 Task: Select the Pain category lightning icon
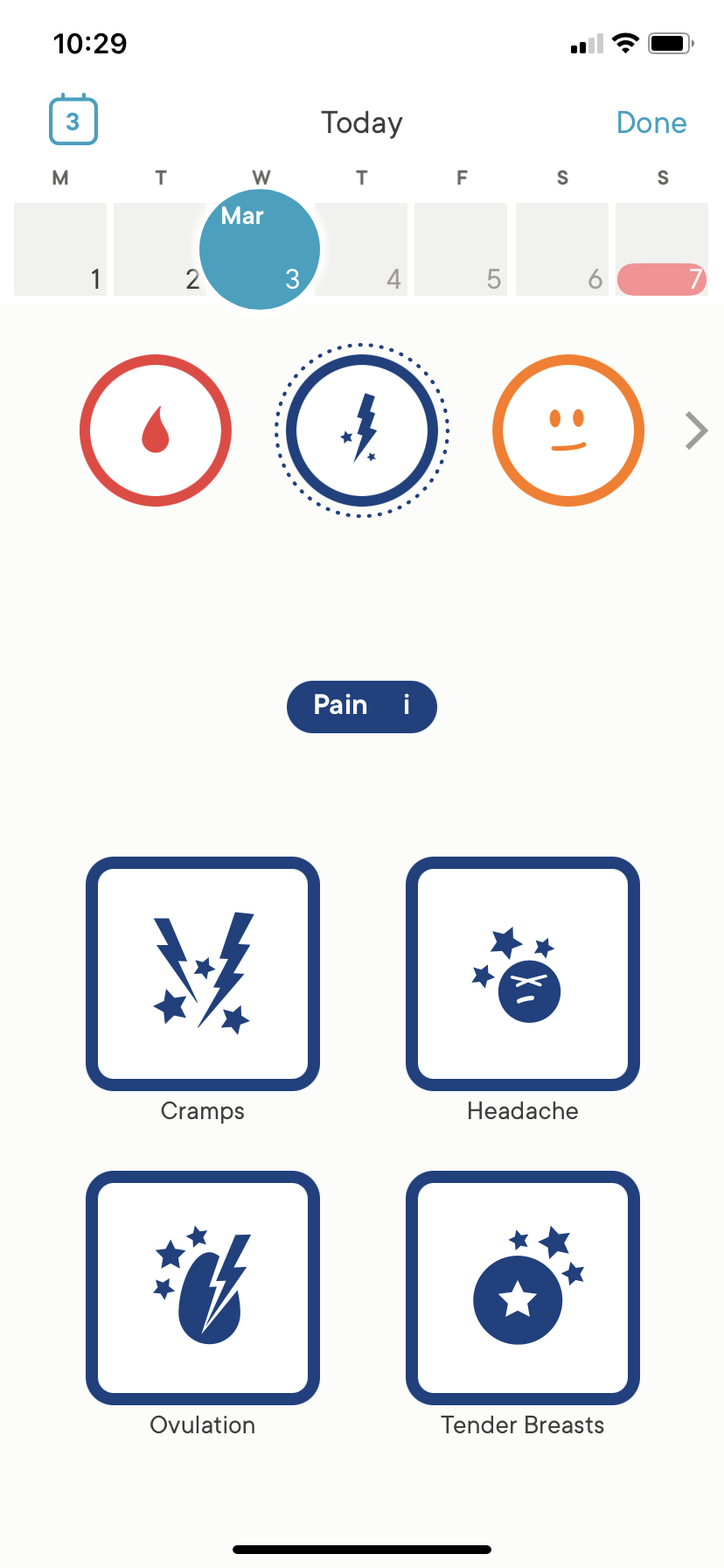(x=361, y=430)
